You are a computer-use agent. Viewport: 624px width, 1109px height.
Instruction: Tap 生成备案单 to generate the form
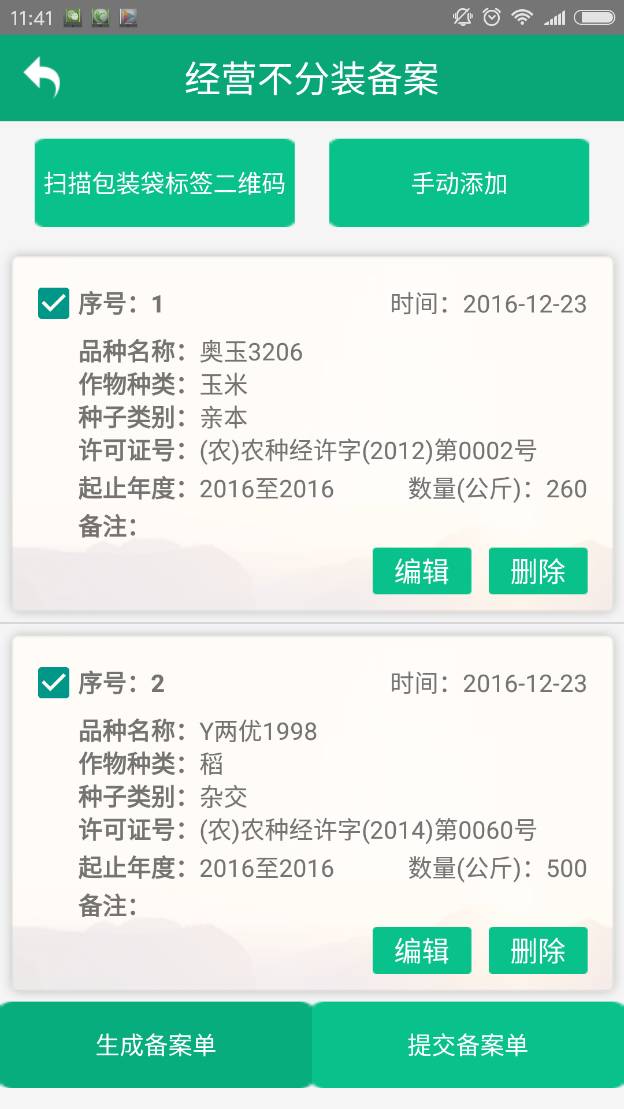coord(156,1045)
